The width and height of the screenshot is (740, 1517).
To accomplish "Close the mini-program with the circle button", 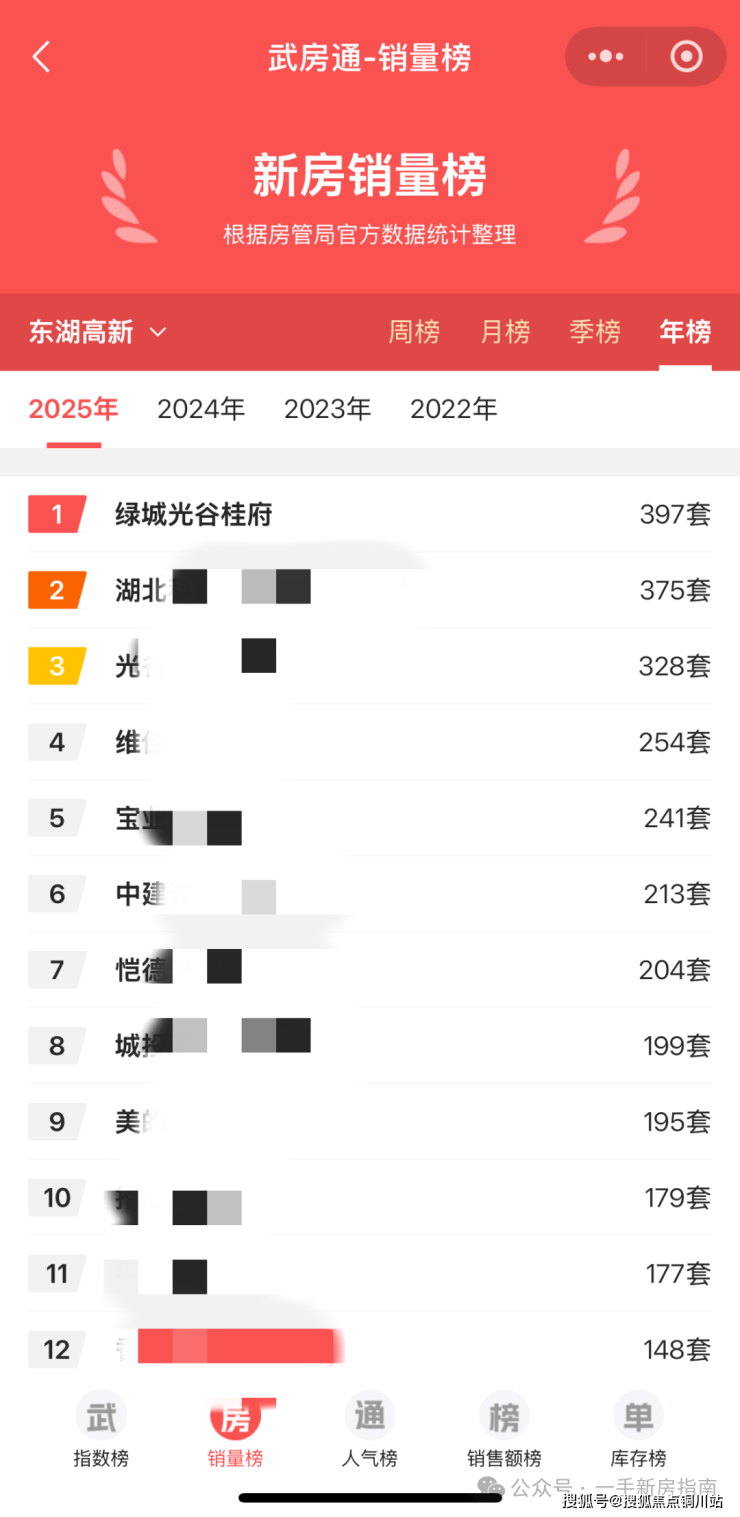I will tap(686, 57).
